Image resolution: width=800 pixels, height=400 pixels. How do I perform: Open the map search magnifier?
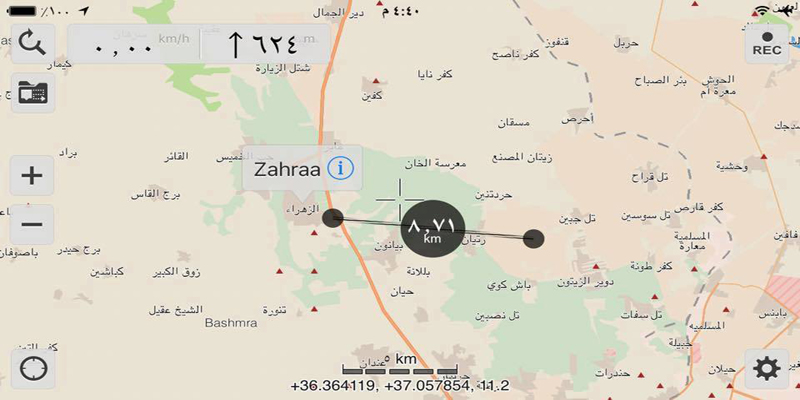pos(32,43)
